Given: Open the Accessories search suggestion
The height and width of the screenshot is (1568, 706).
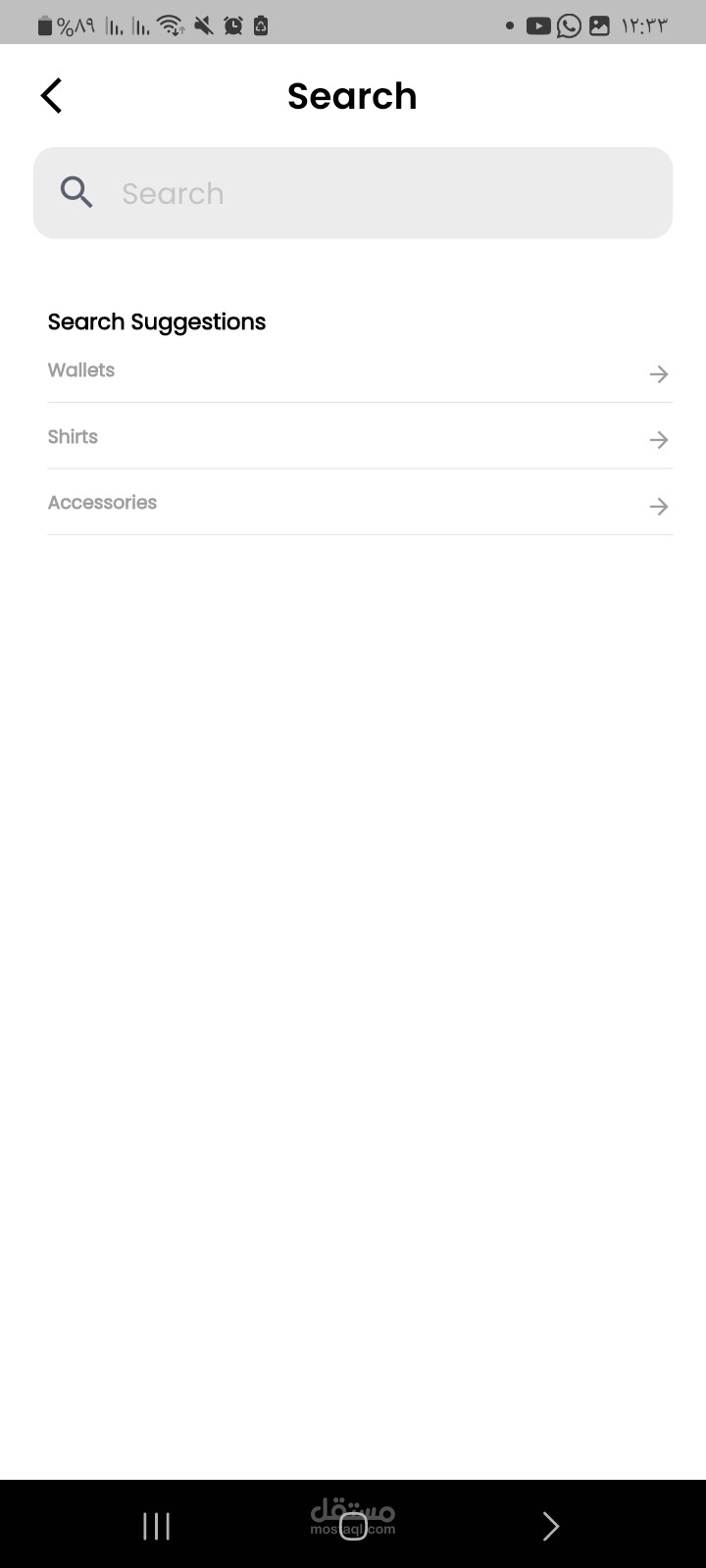Looking at the screenshot, I should pos(102,502).
